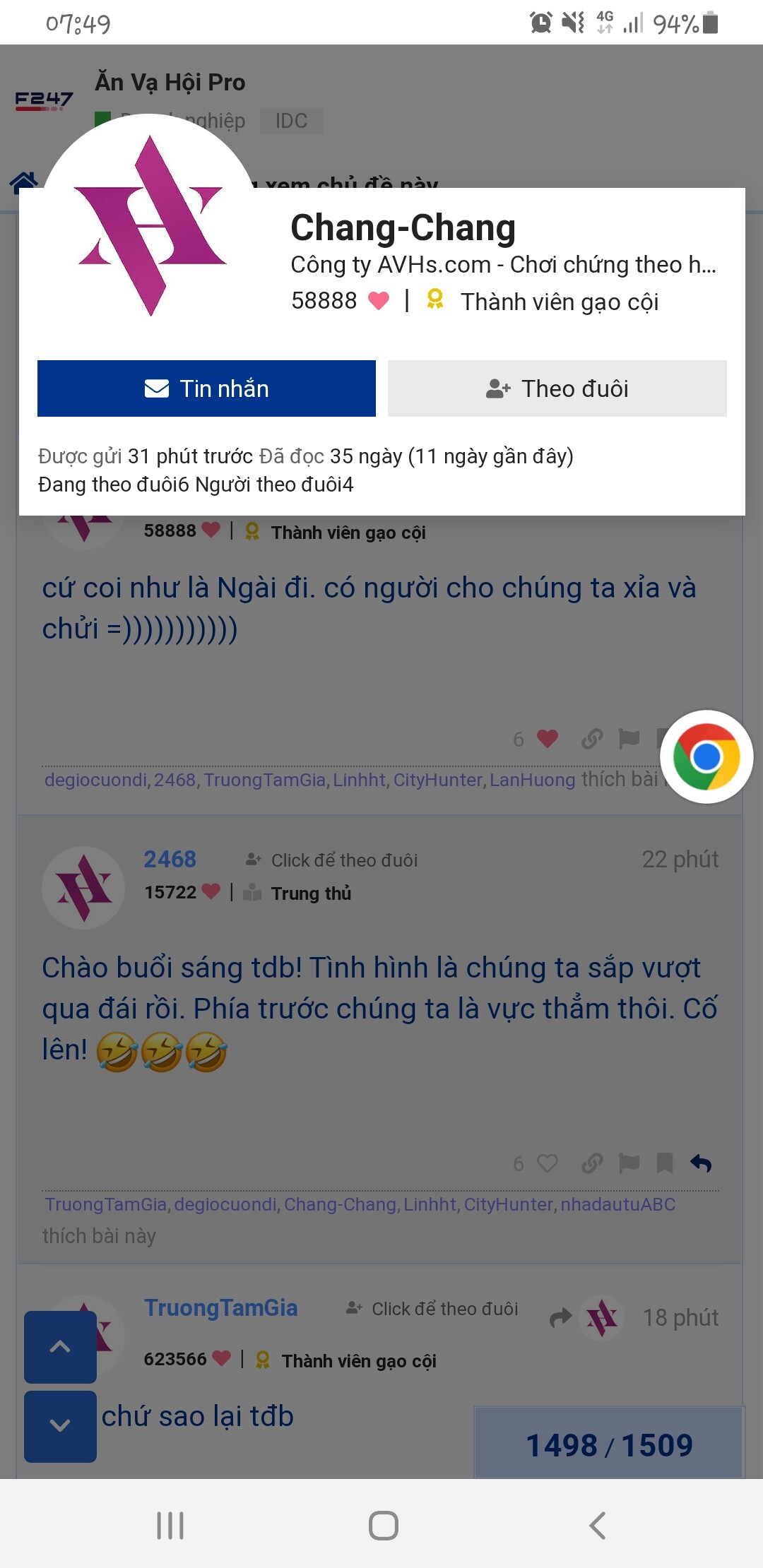Report 2468's post with flag icon
The height and width of the screenshot is (1568, 763).
[629, 1163]
